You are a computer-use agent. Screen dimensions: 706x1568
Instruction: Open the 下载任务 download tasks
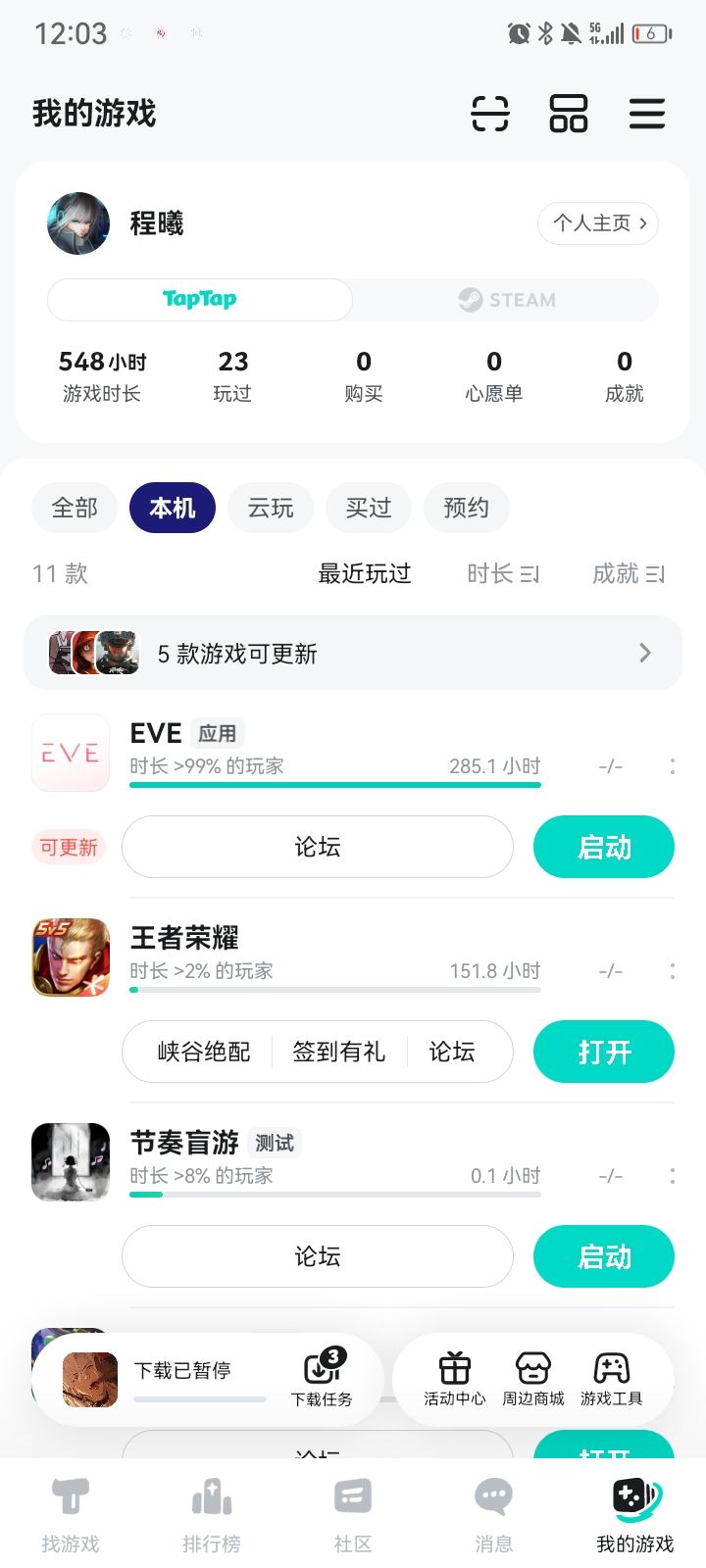(x=322, y=1377)
